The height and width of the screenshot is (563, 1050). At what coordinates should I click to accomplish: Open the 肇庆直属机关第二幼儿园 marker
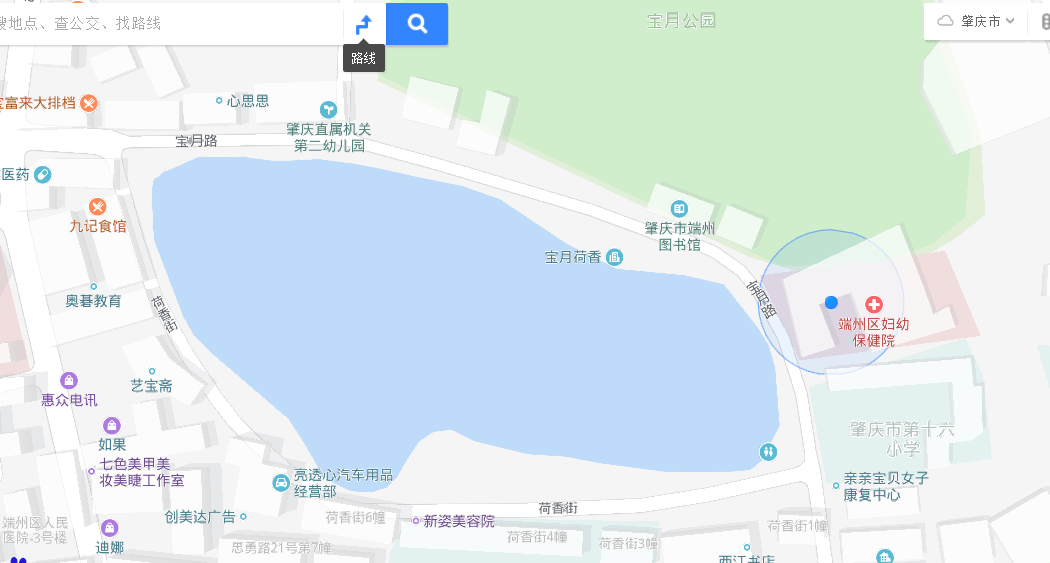point(328,109)
